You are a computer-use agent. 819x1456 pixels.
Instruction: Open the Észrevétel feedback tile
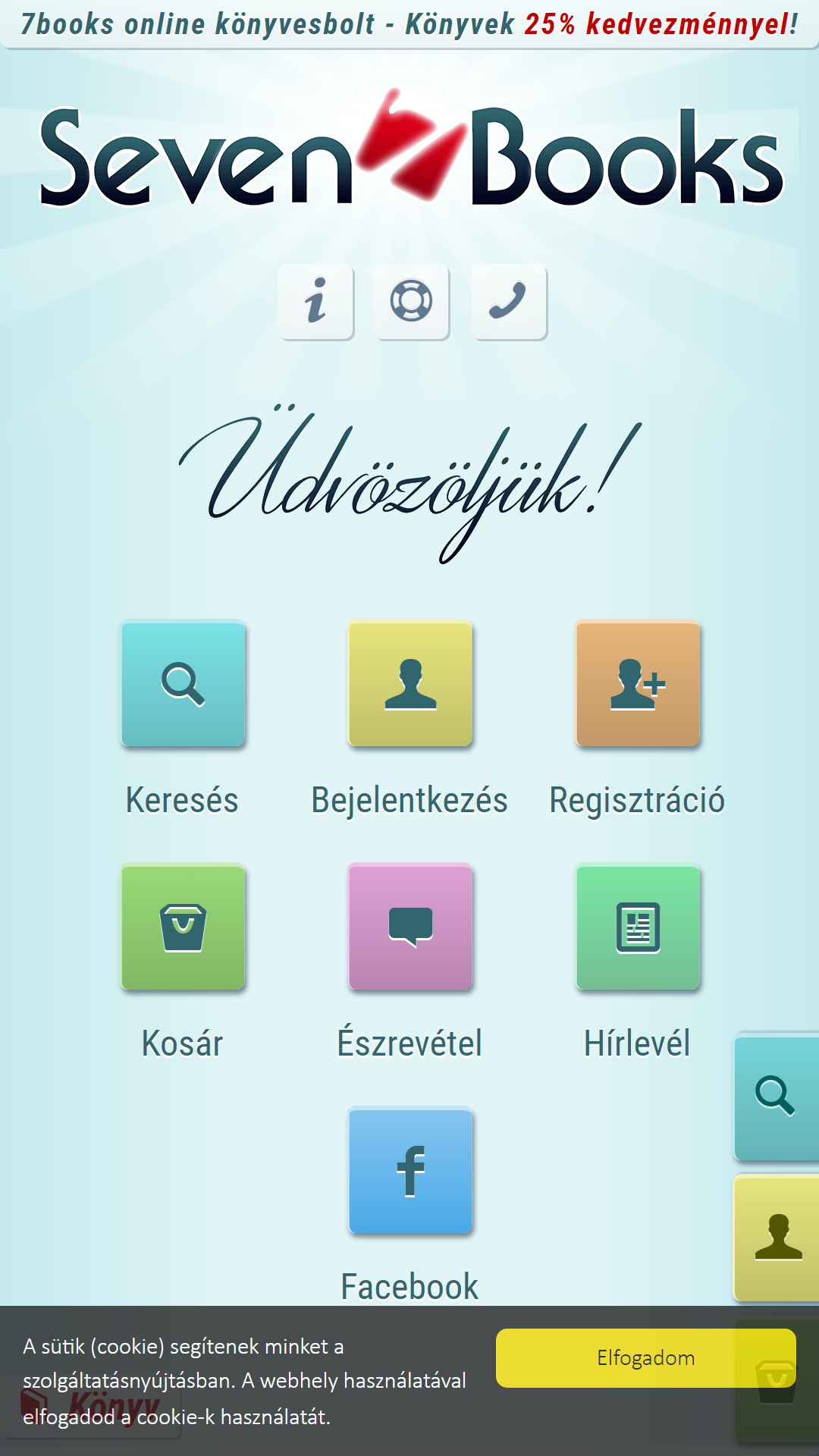tap(410, 927)
